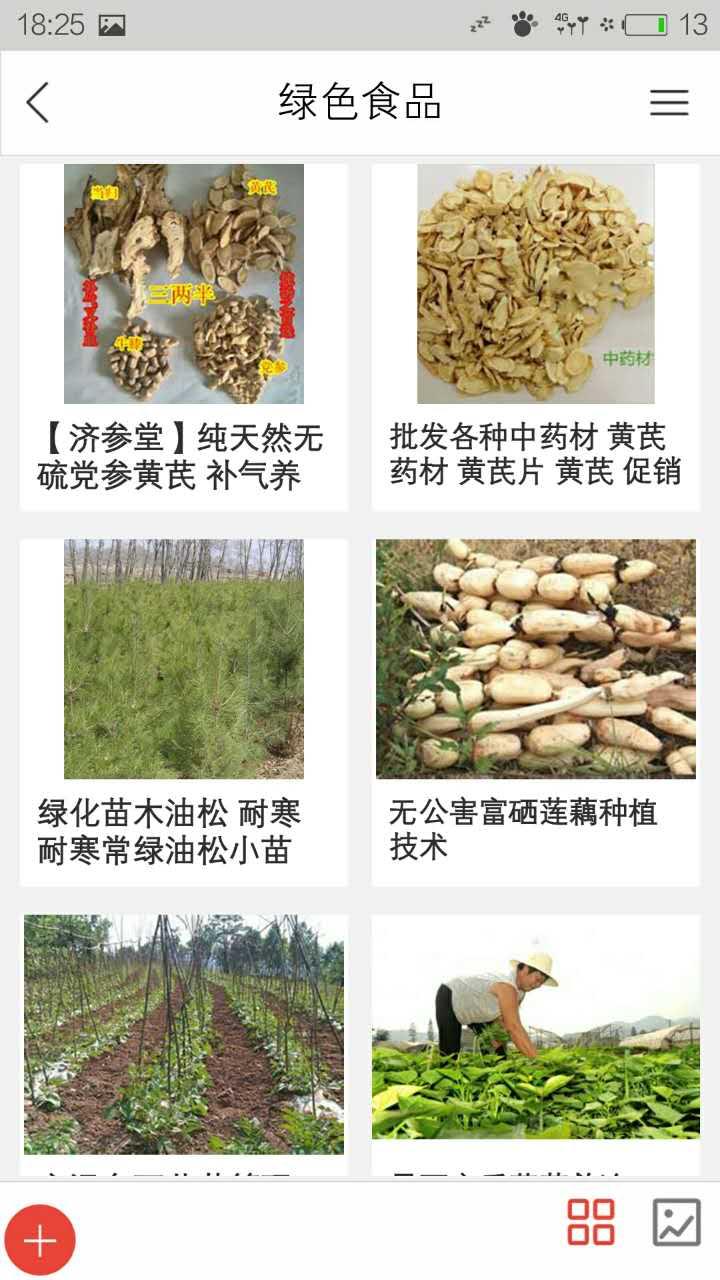Open the hamburger menu
Screen dimensions: 720x1280
click(669, 102)
